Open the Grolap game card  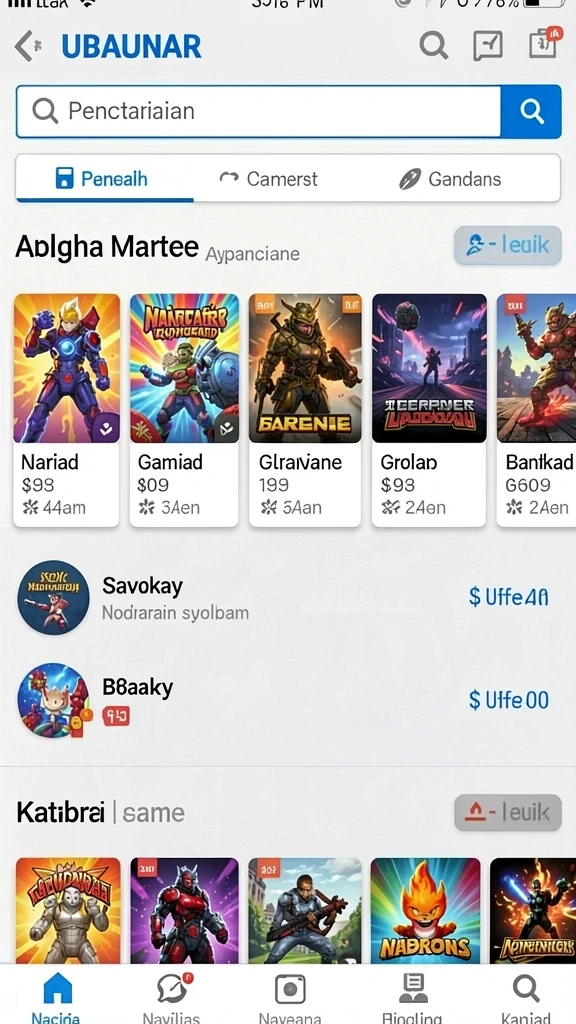point(429,410)
